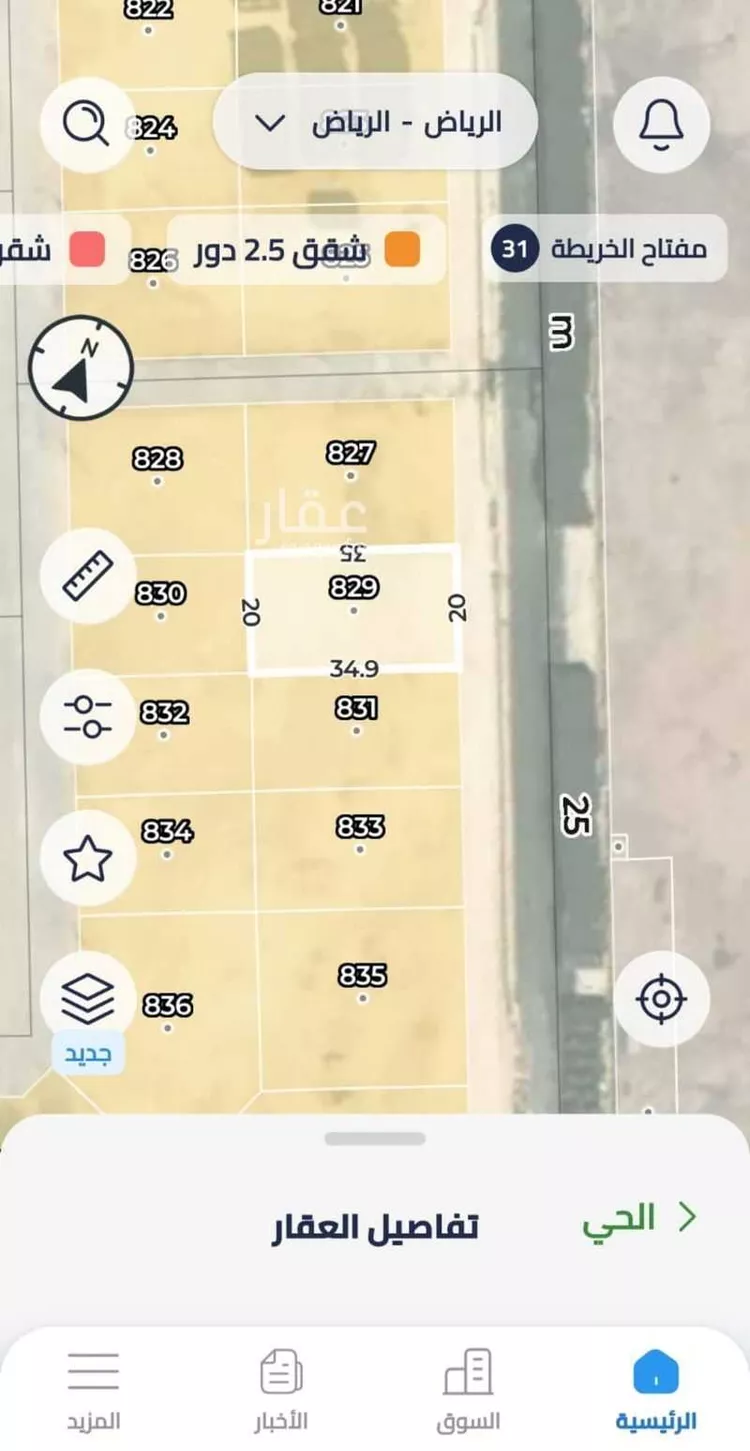Open the search magnifier button
Screen dimensions: 750x1451
[x=87, y=125]
